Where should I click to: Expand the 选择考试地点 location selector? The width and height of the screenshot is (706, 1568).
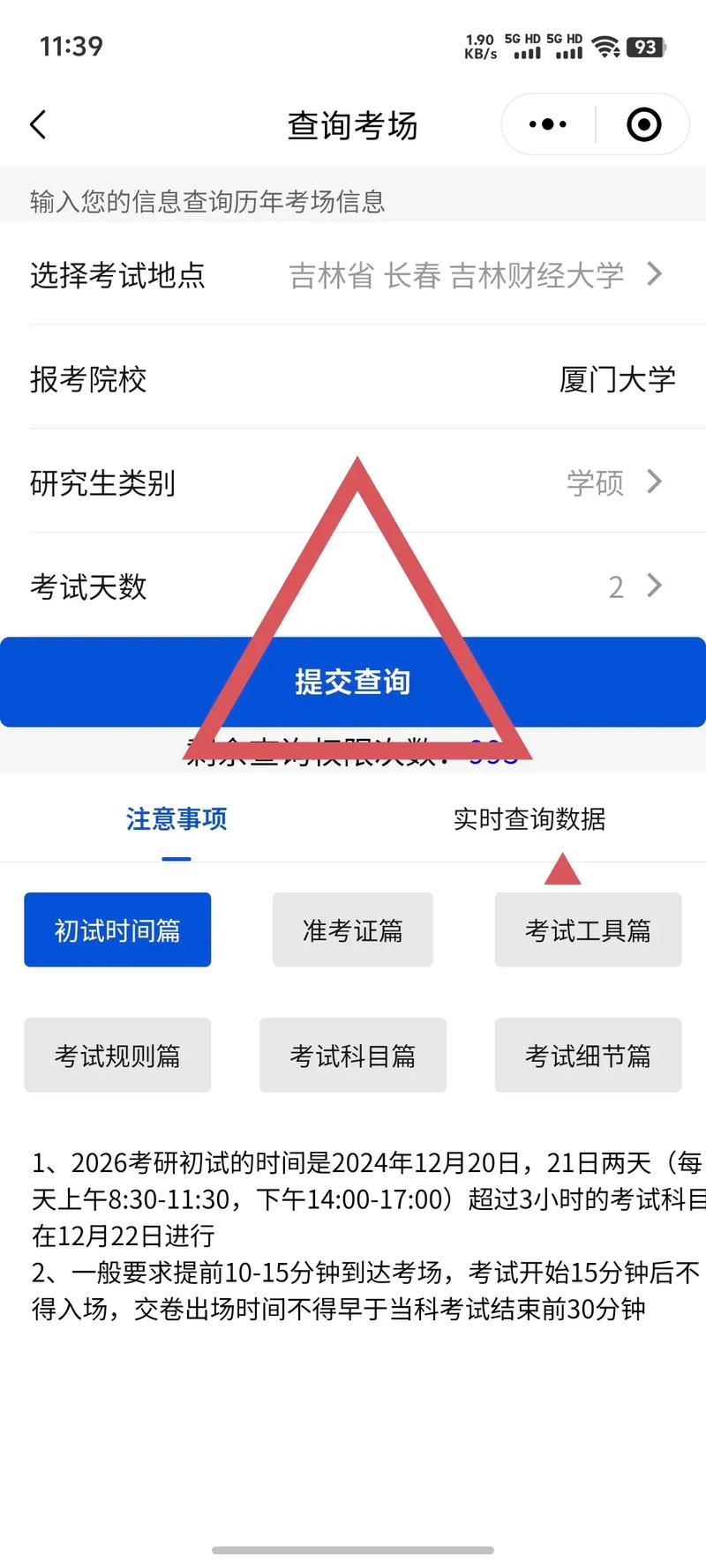pos(353,275)
